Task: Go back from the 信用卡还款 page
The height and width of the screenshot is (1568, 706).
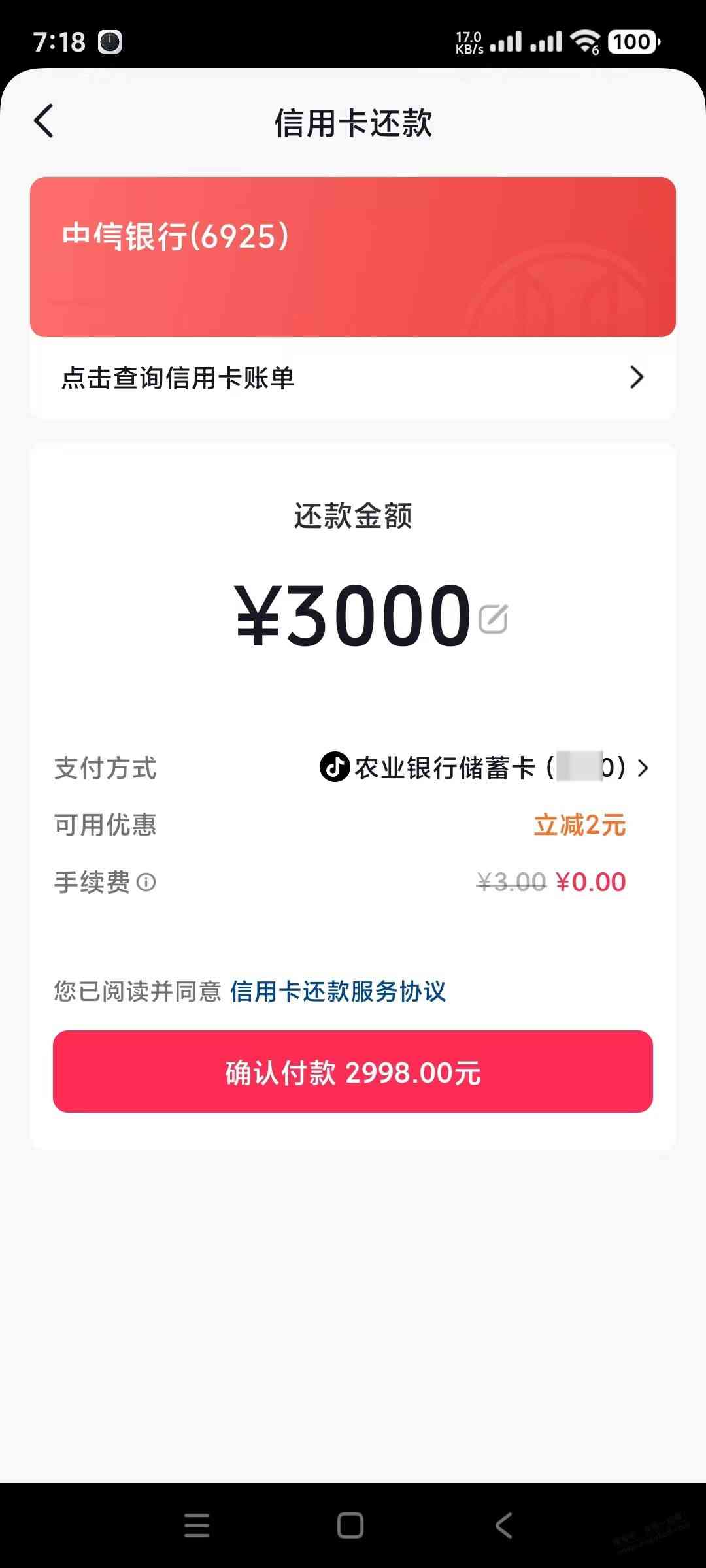Action: point(44,122)
